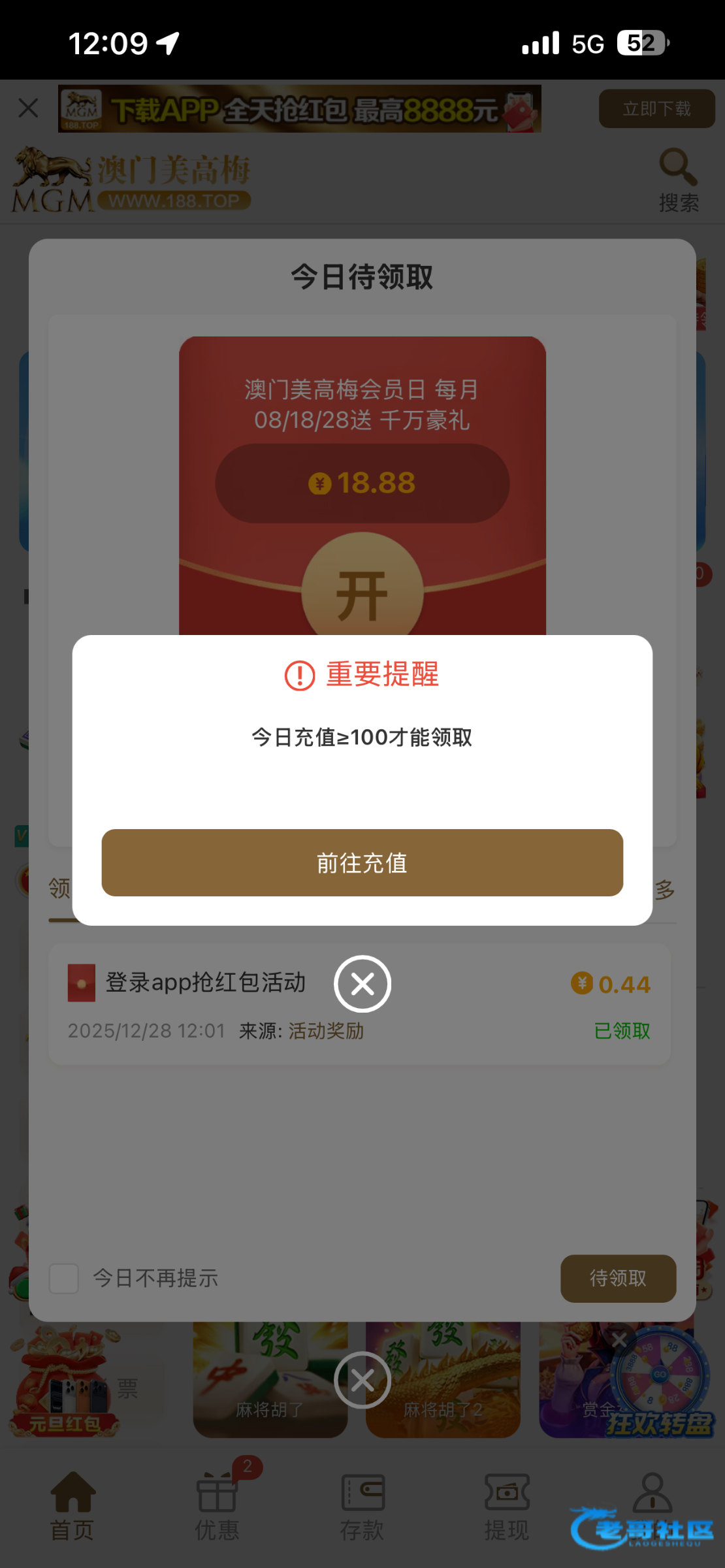The image size is (725, 1568).
Task: Switch to the 优惠 tab
Action: click(217, 1506)
